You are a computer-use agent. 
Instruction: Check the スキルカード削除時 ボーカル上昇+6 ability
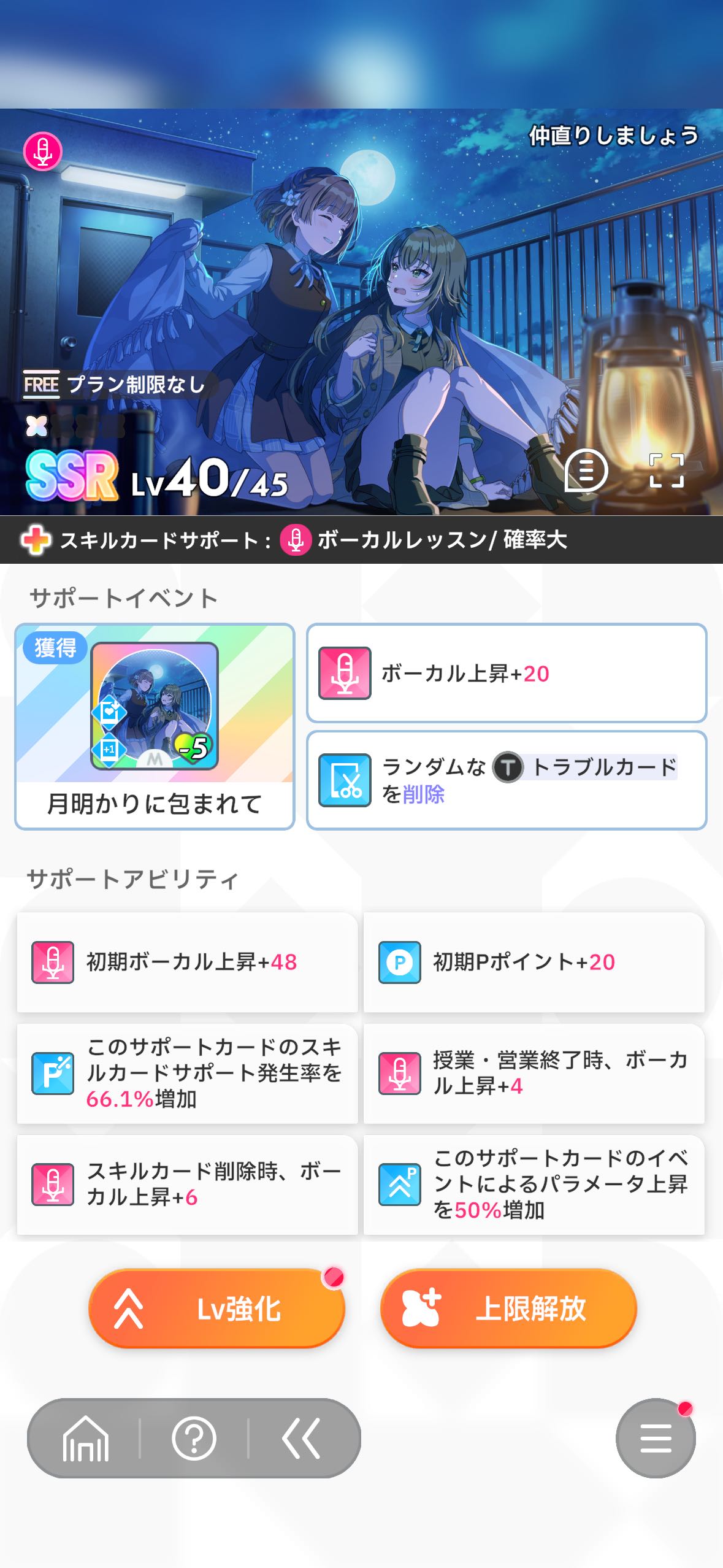point(187,1185)
